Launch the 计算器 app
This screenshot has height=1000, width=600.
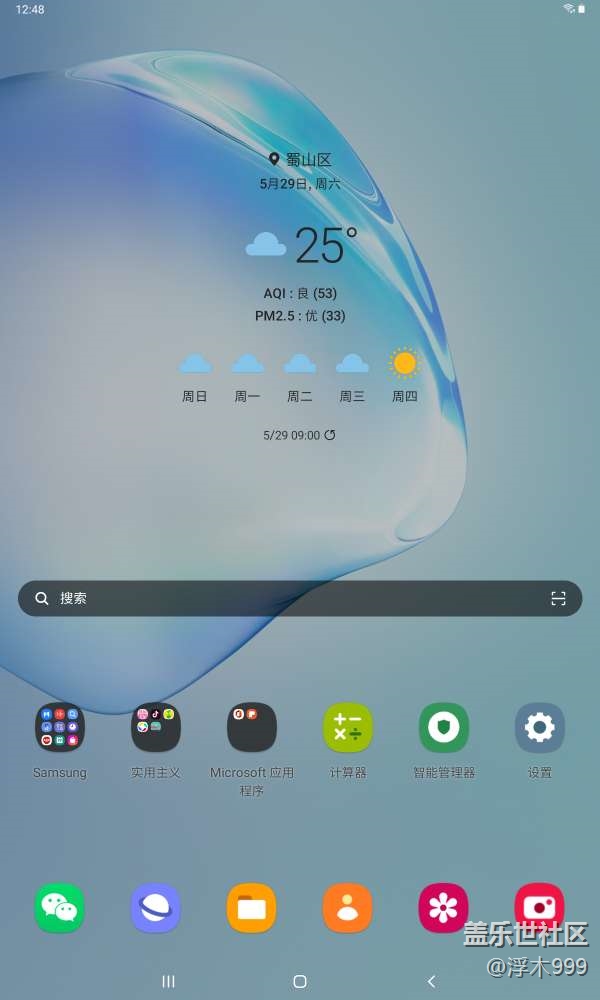point(348,728)
